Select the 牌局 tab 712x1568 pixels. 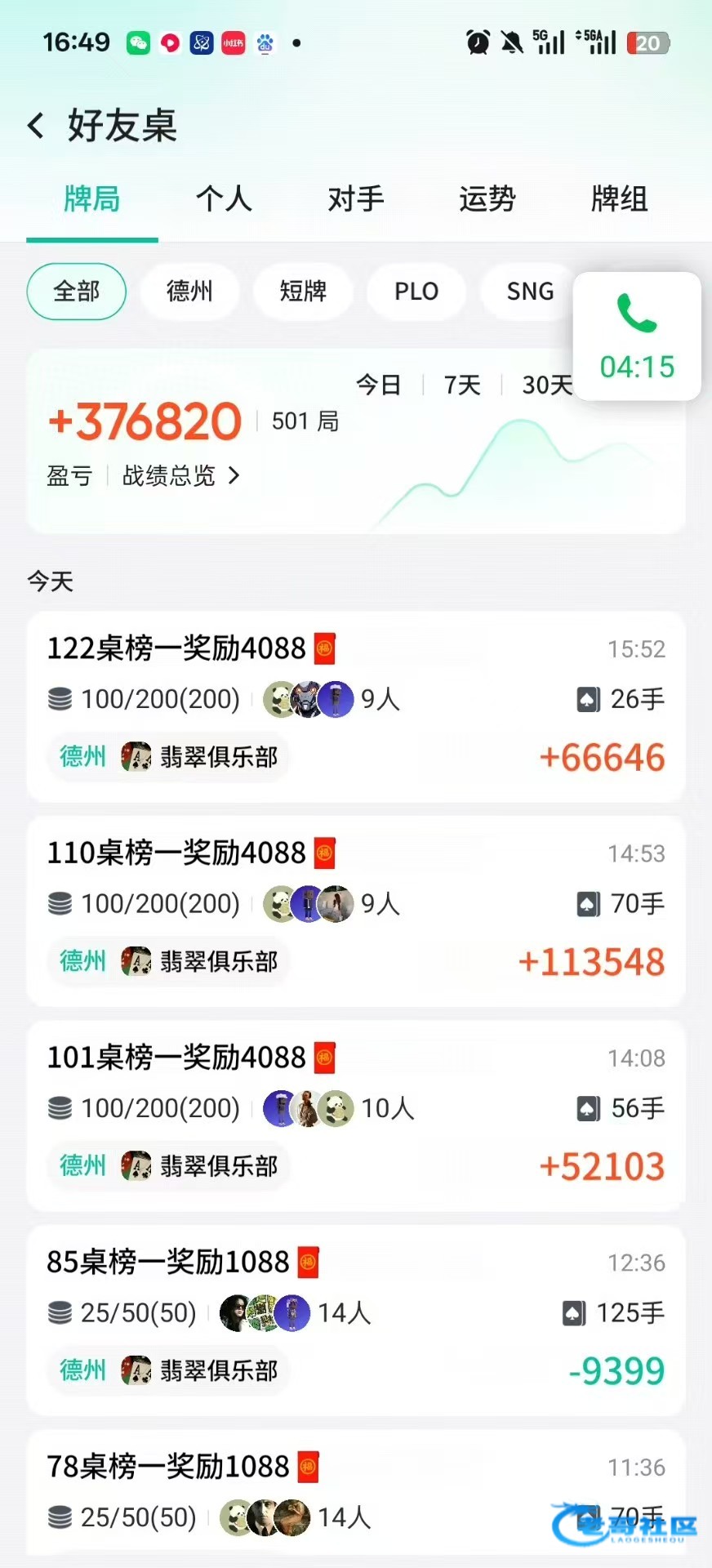(x=92, y=199)
